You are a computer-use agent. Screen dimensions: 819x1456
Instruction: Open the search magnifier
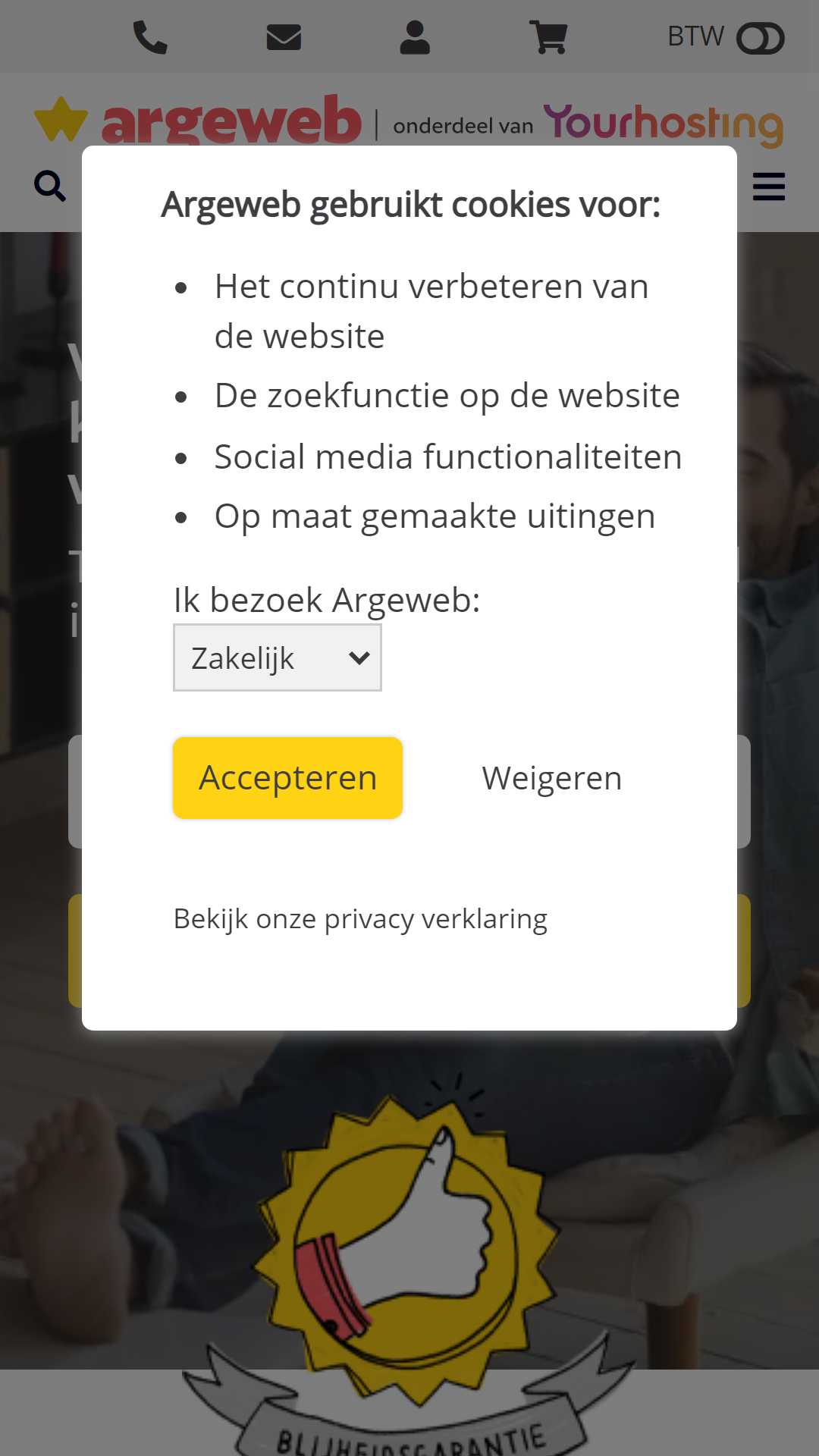click(x=50, y=186)
